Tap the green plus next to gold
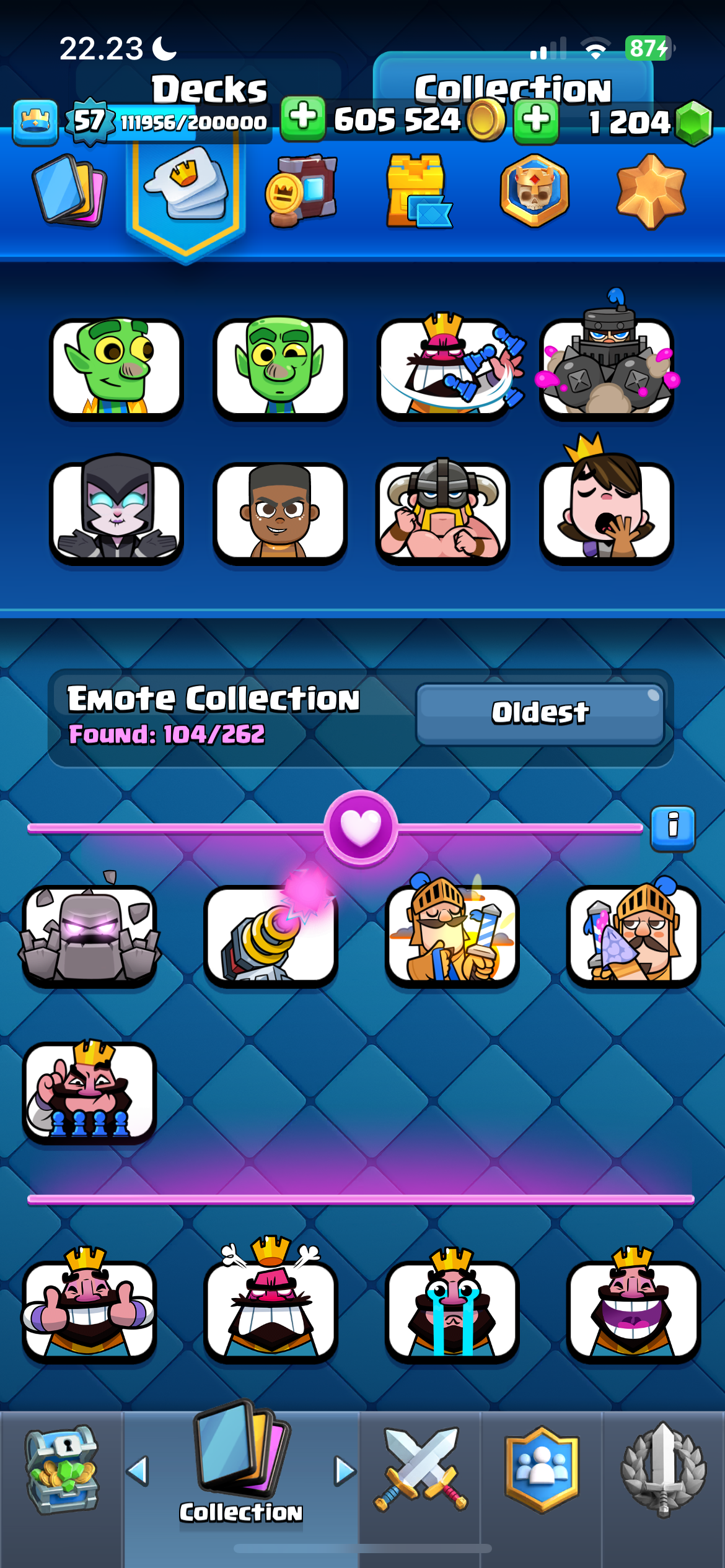 click(x=303, y=118)
